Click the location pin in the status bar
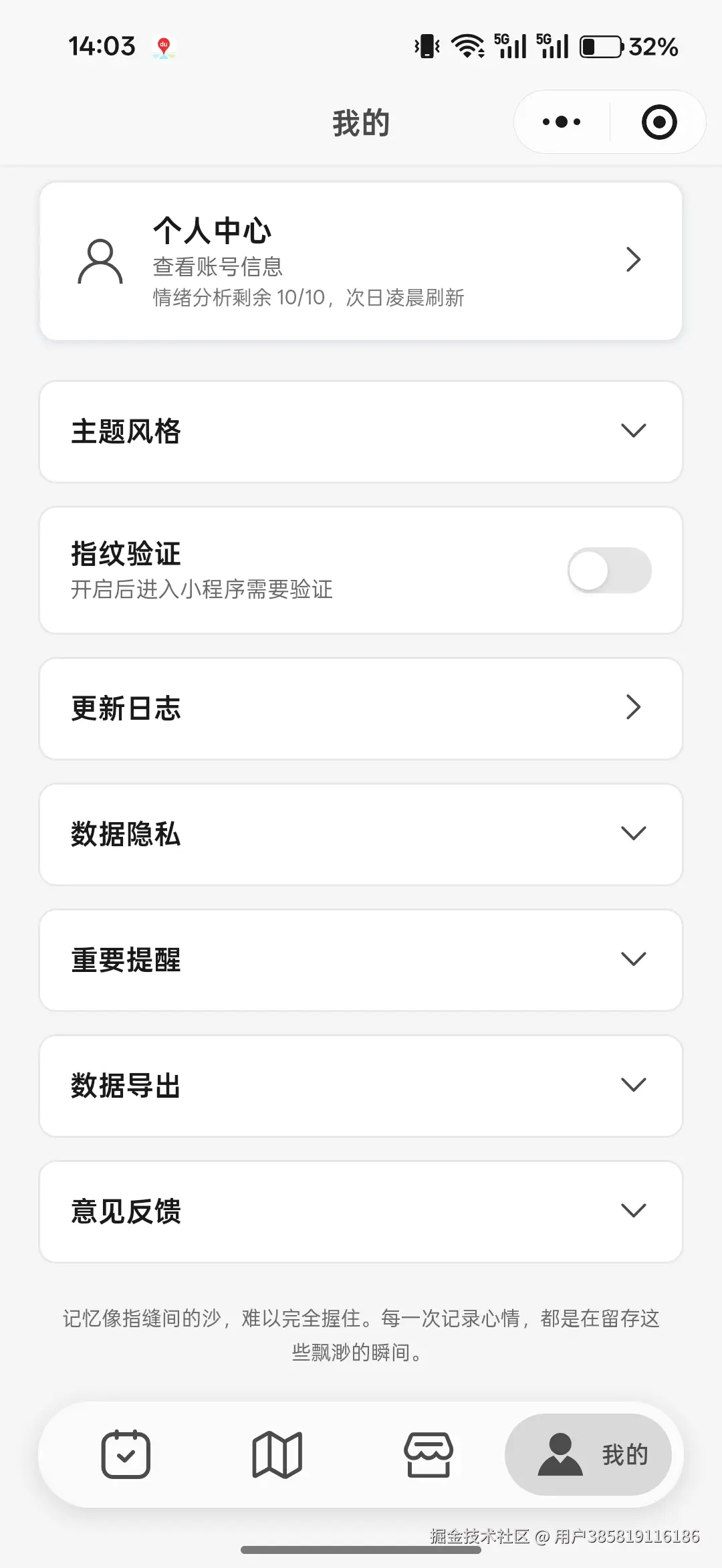The height and width of the screenshot is (1568, 722). [x=162, y=47]
